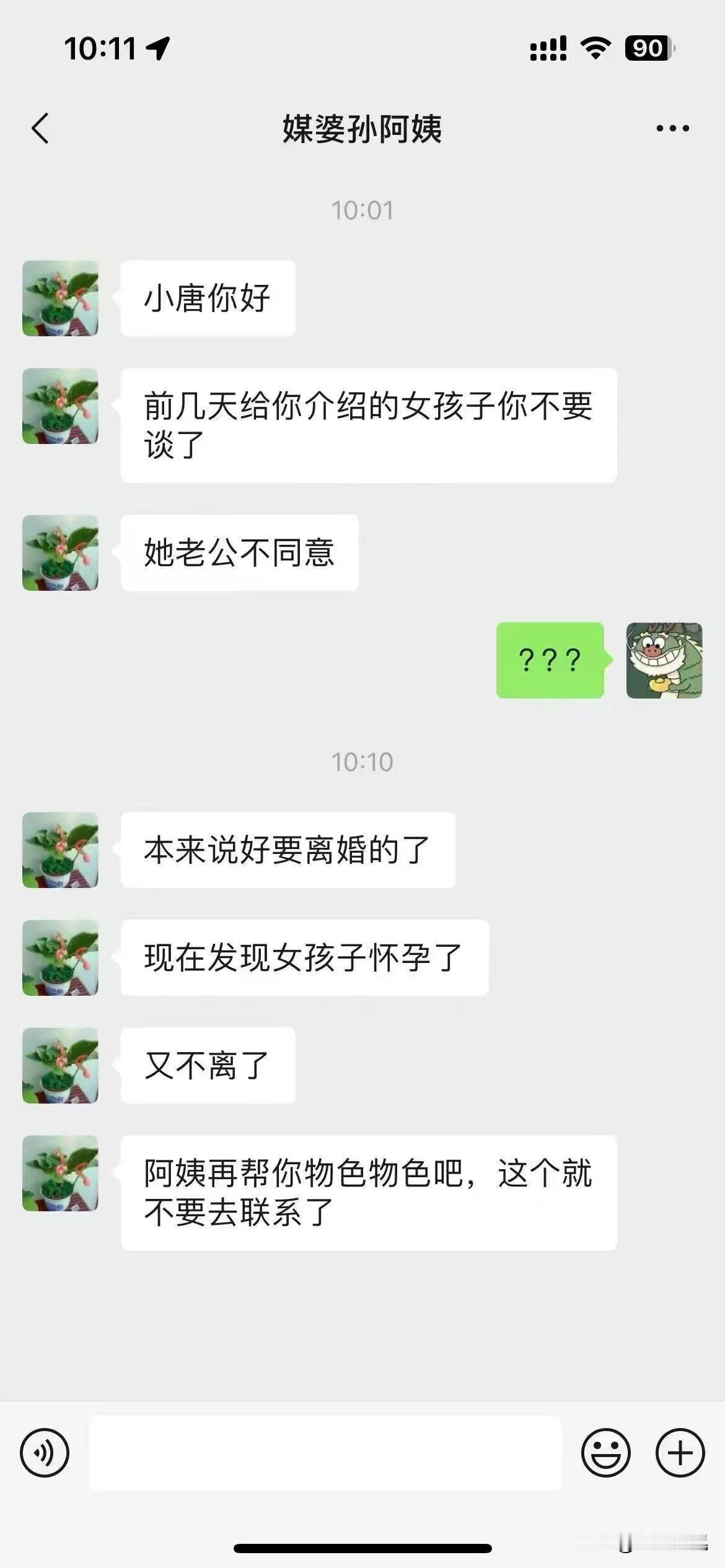This screenshot has width=725, height=1568.
Task: Select the 小唐你好 message bubble
Action: click(x=208, y=297)
